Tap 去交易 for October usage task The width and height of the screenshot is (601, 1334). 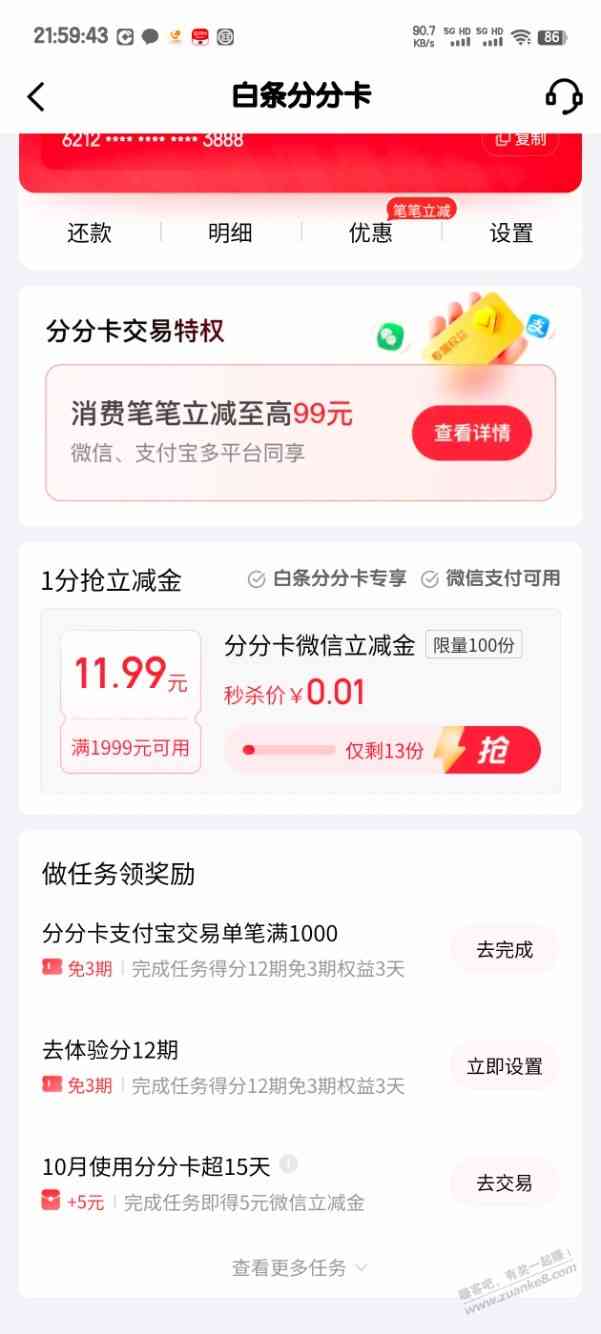tap(504, 1183)
